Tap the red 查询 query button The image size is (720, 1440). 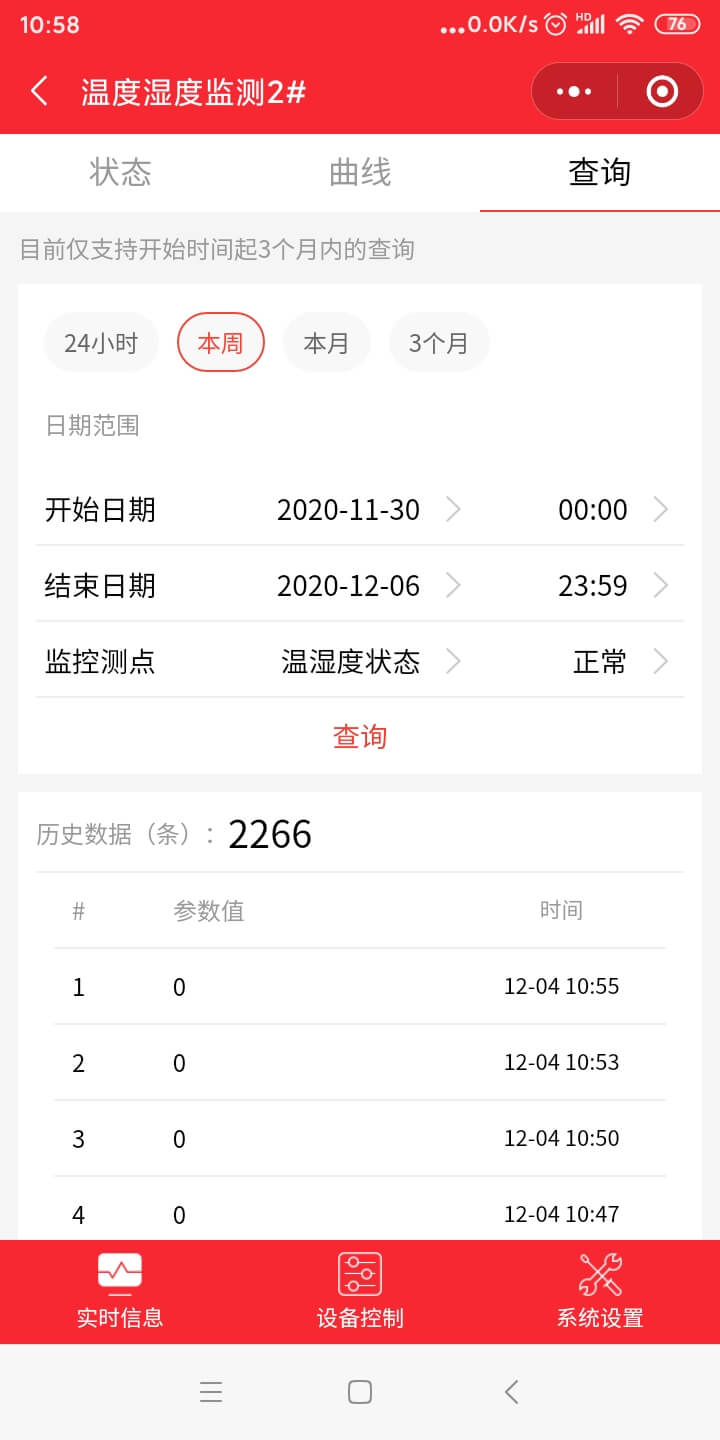click(359, 735)
